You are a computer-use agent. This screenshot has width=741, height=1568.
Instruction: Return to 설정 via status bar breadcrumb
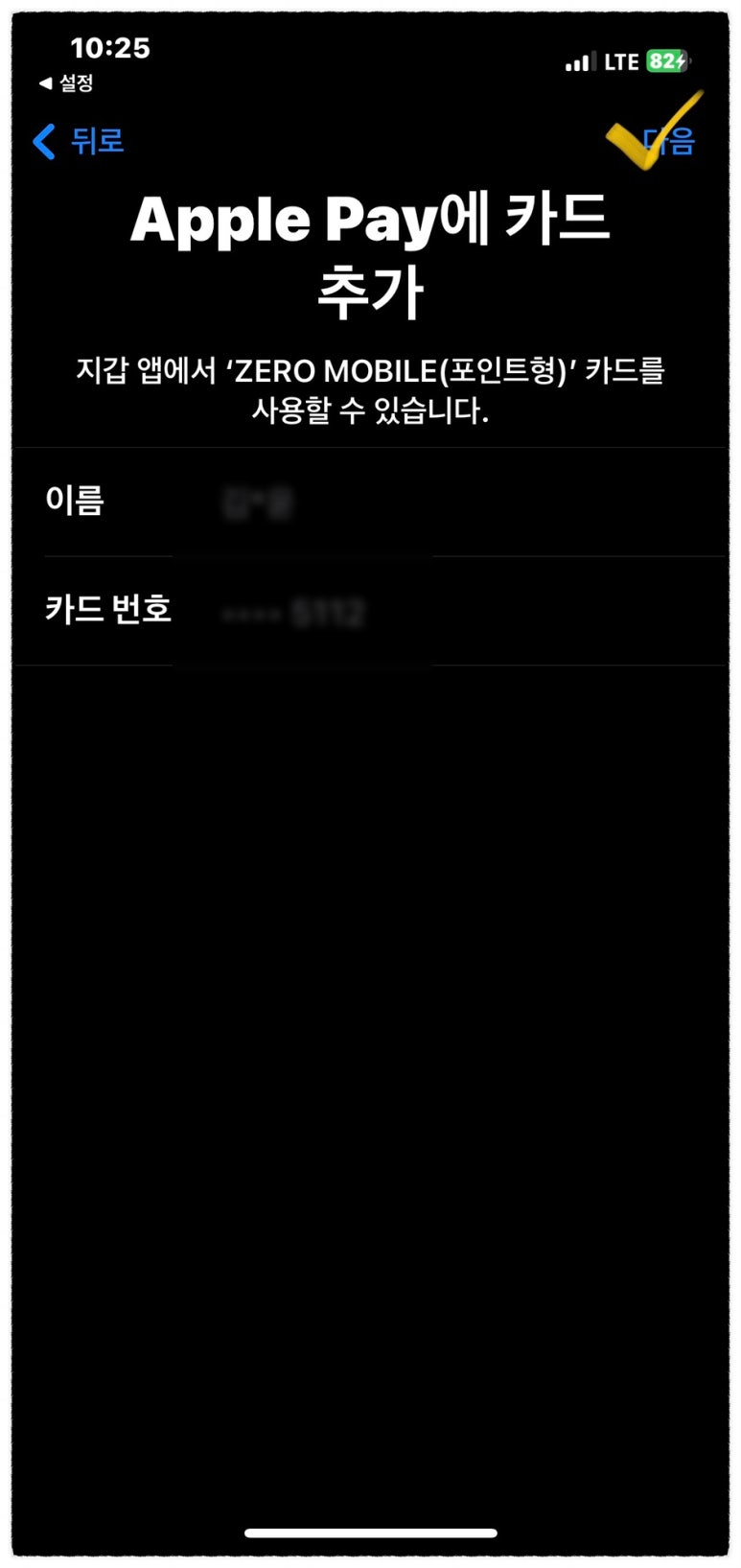tap(66, 83)
